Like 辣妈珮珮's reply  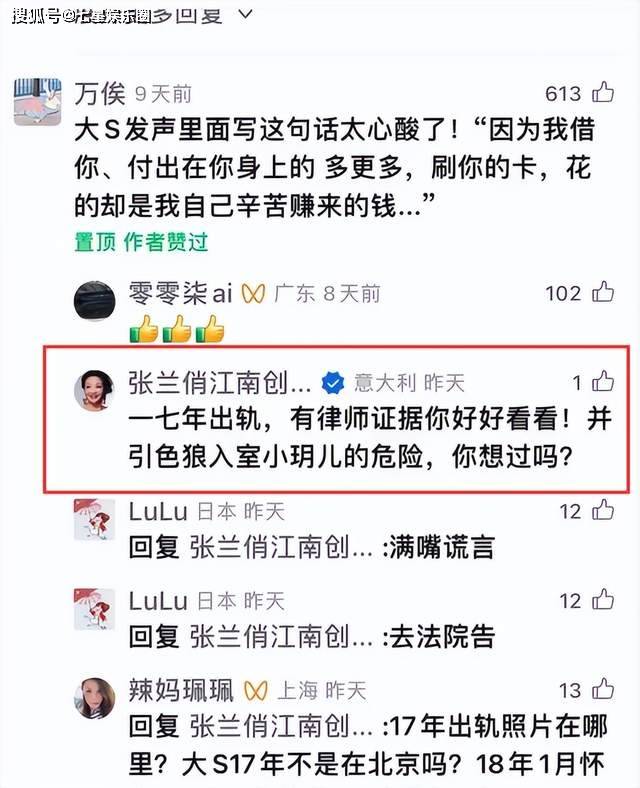click(x=603, y=690)
